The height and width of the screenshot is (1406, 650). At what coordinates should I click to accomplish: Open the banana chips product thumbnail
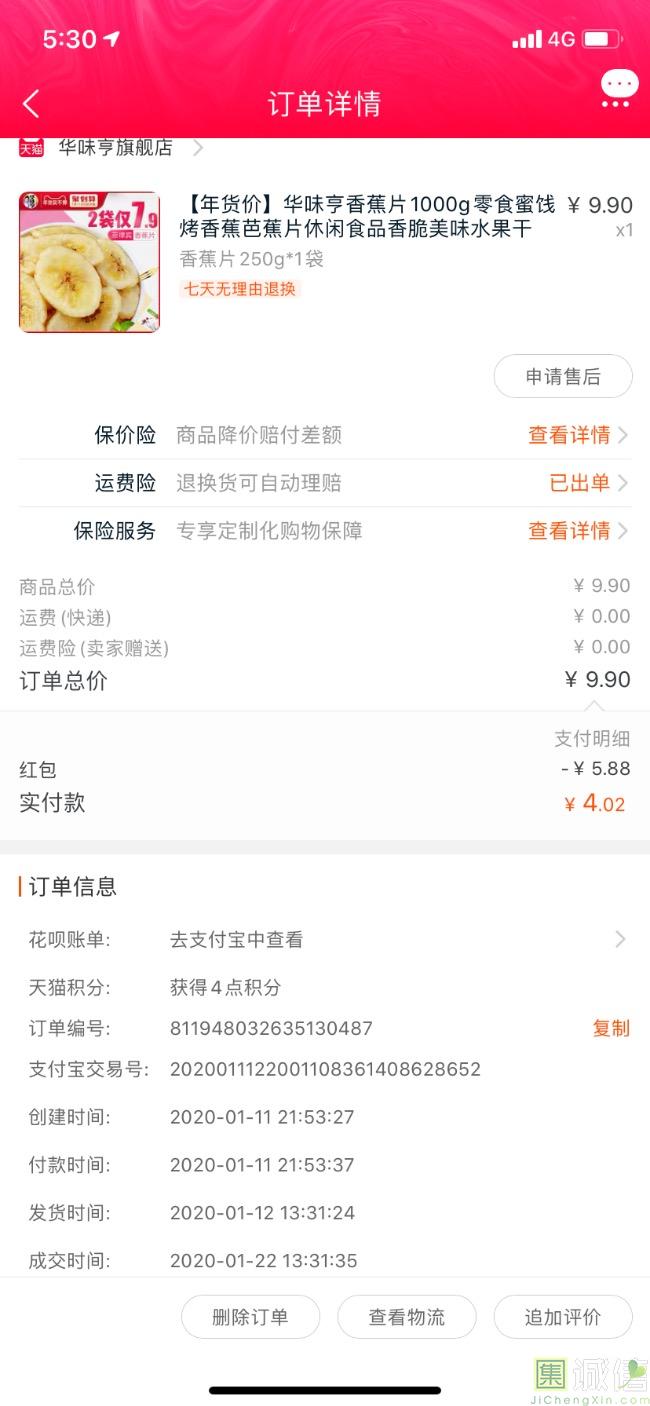pyautogui.click(x=89, y=262)
